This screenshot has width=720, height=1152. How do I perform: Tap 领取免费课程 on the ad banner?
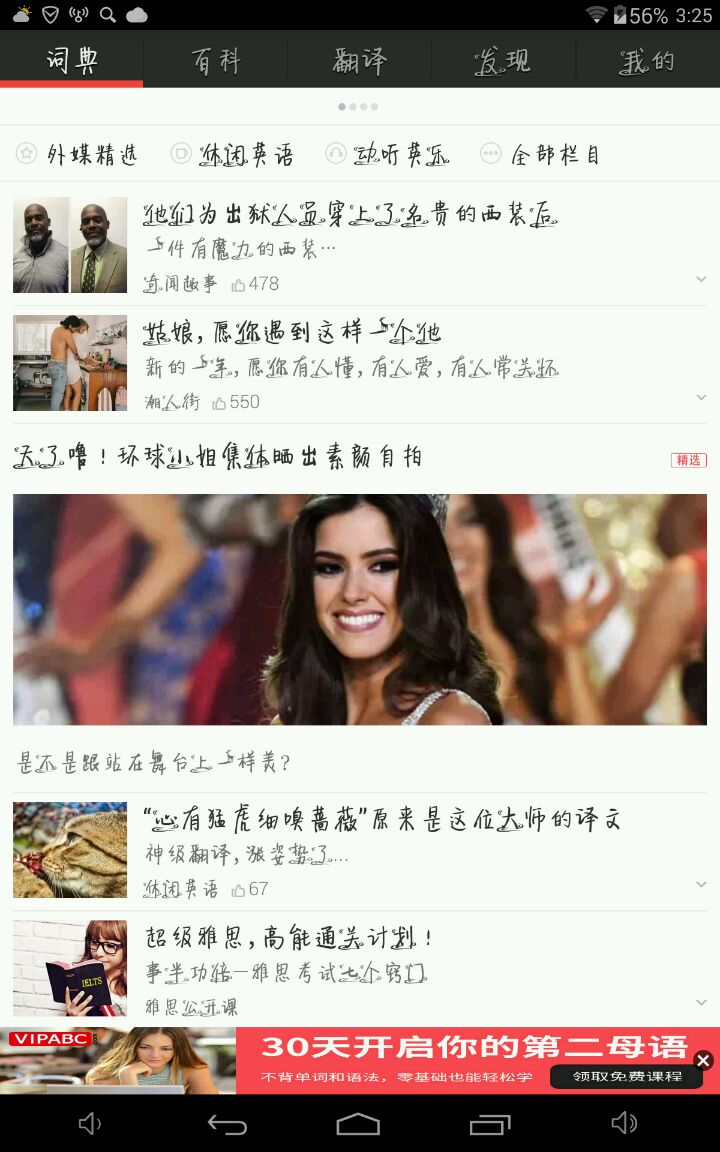pyautogui.click(x=628, y=1077)
